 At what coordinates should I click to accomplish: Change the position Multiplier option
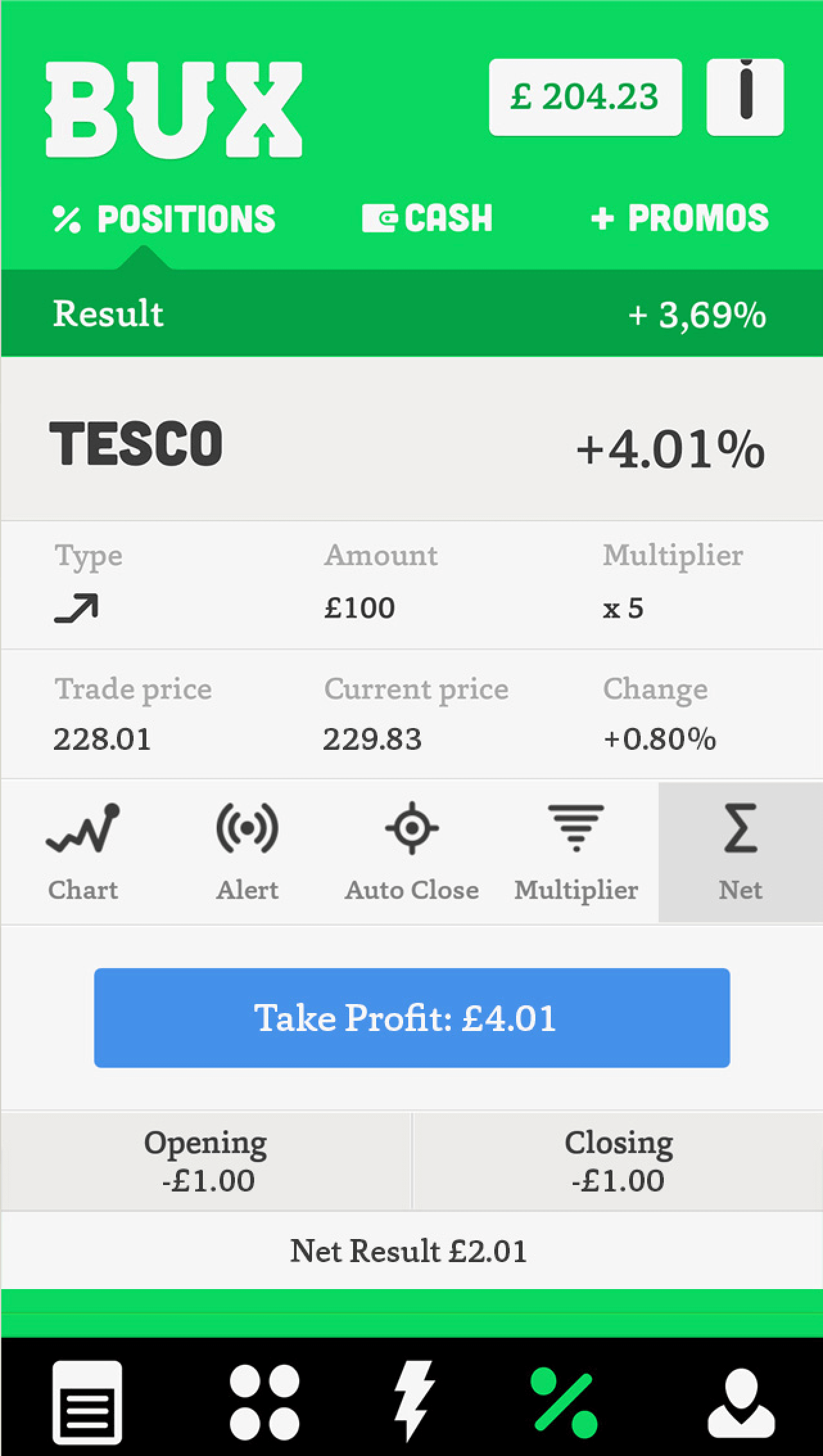576,853
